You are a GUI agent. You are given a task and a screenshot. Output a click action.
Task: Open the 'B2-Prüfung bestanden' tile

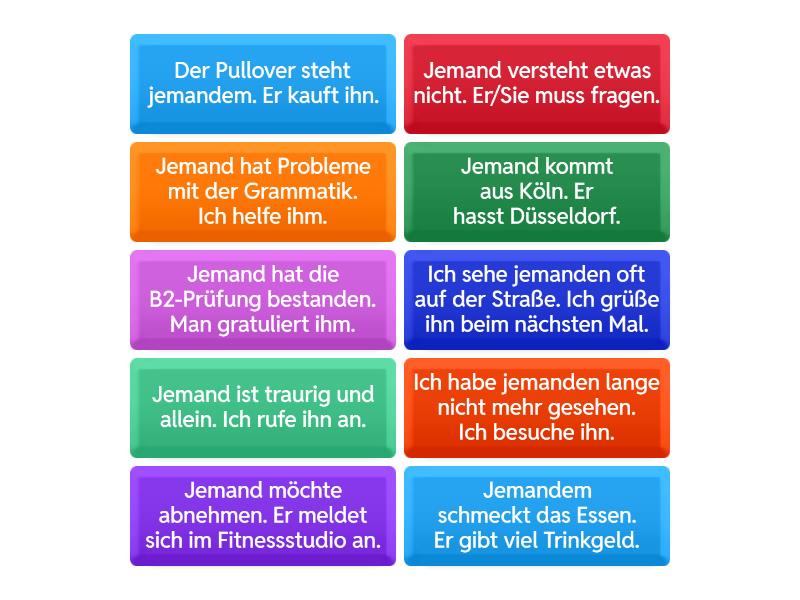[x=263, y=299]
